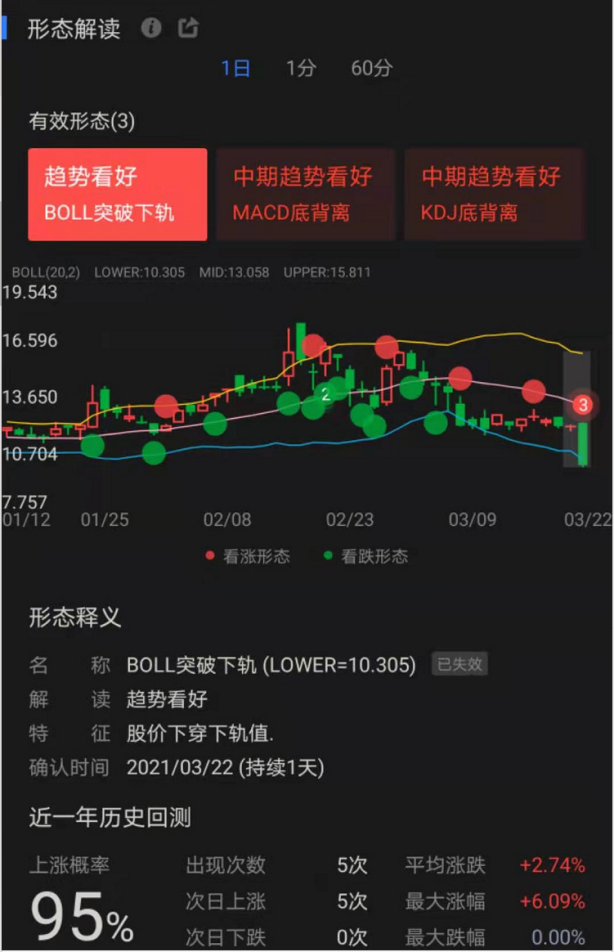Tap the red marker numbered 3 on chart

pos(584,406)
